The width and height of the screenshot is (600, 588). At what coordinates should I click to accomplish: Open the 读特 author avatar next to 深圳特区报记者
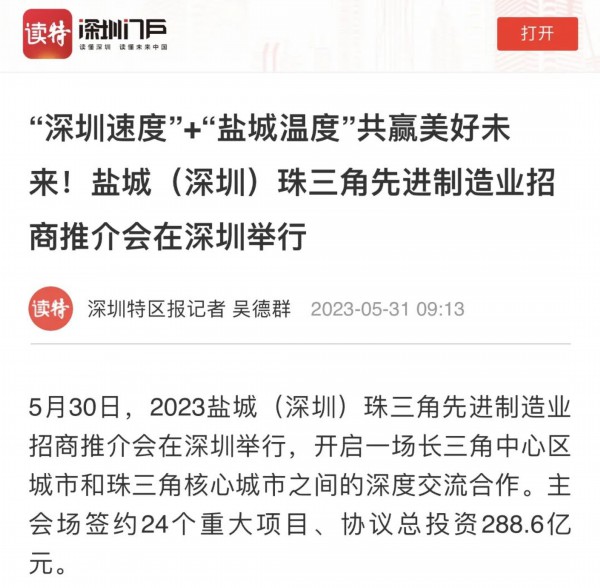pos(49,308)
